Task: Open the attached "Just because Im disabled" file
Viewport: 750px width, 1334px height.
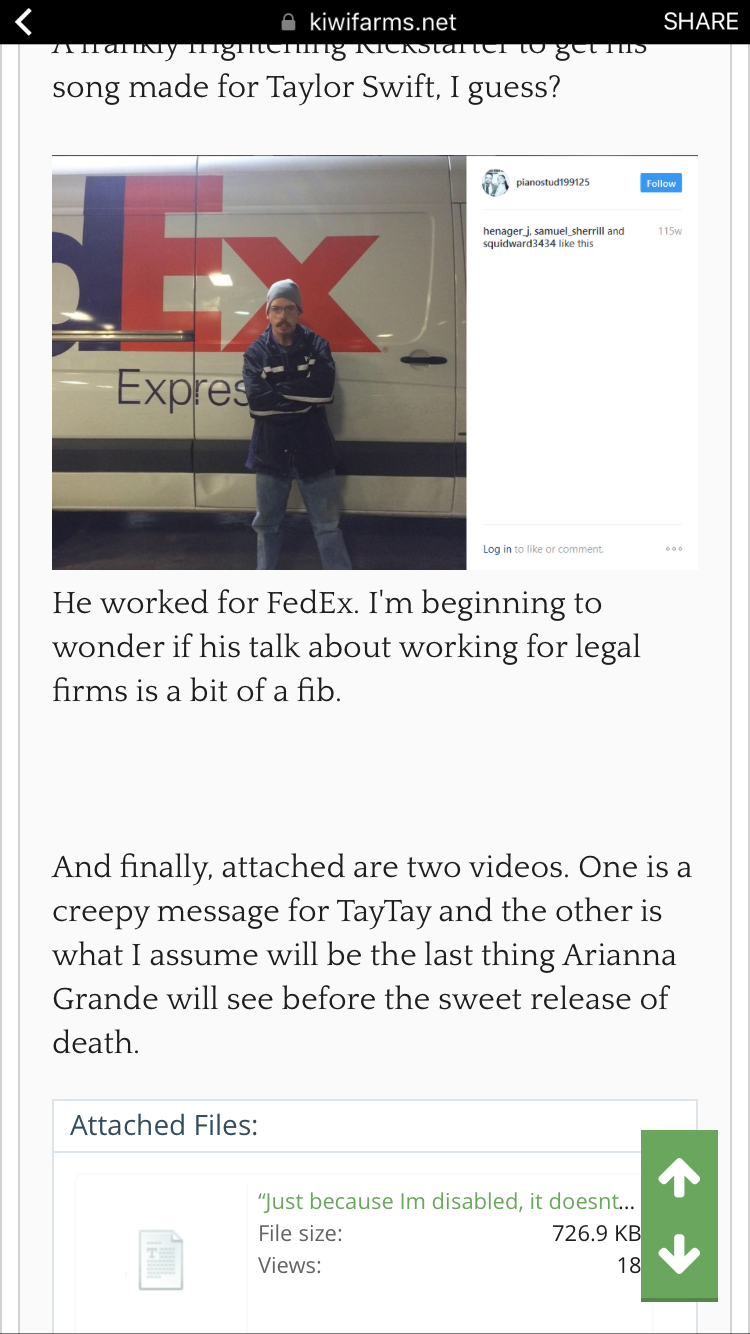Action: coord(445,1201)
